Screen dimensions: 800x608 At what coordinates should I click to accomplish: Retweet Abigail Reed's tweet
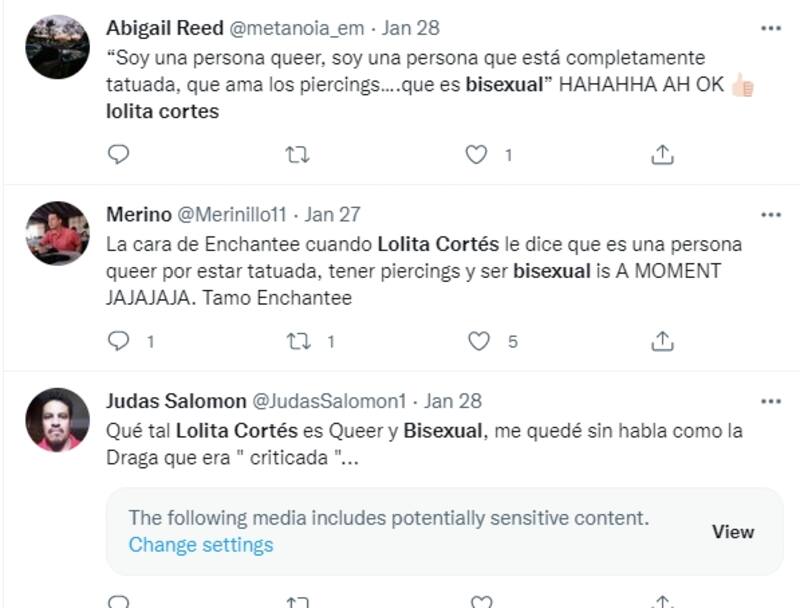click(x=297, y=154)
